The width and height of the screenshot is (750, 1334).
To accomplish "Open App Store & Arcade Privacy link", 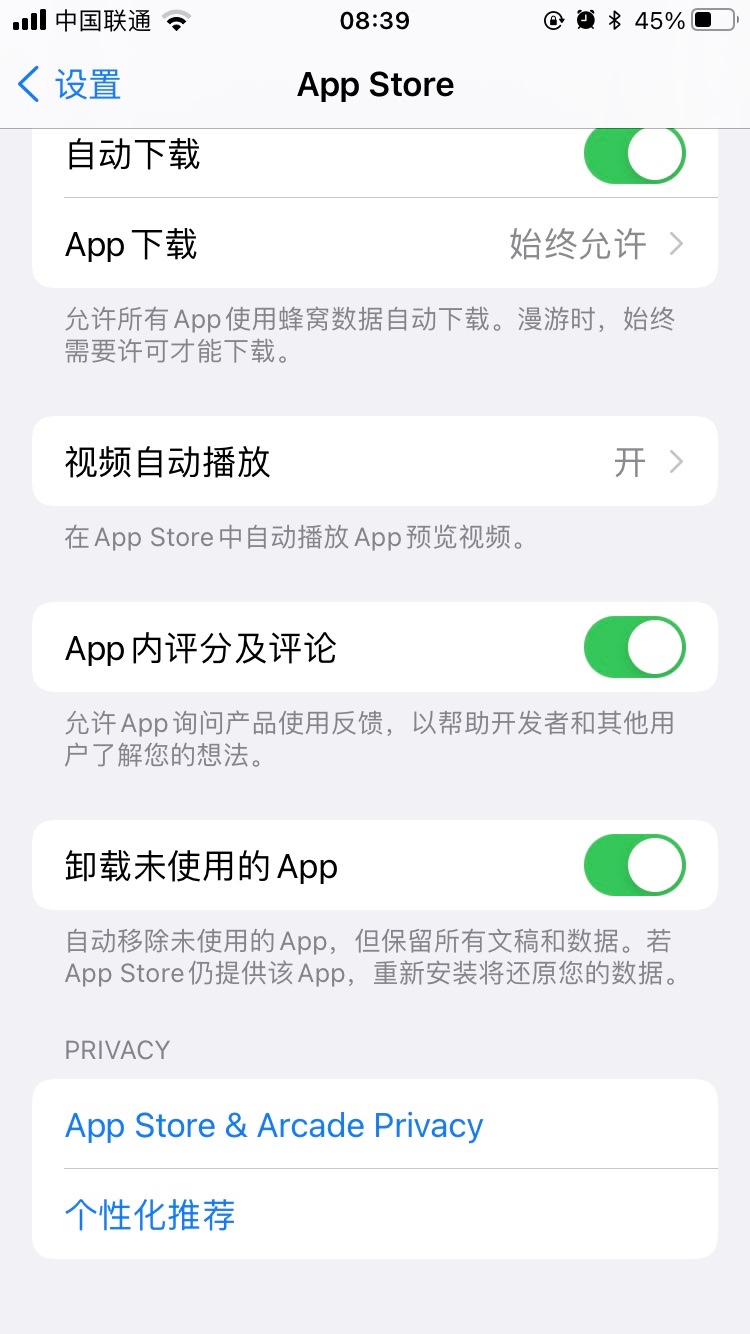I will [274, 1125].
